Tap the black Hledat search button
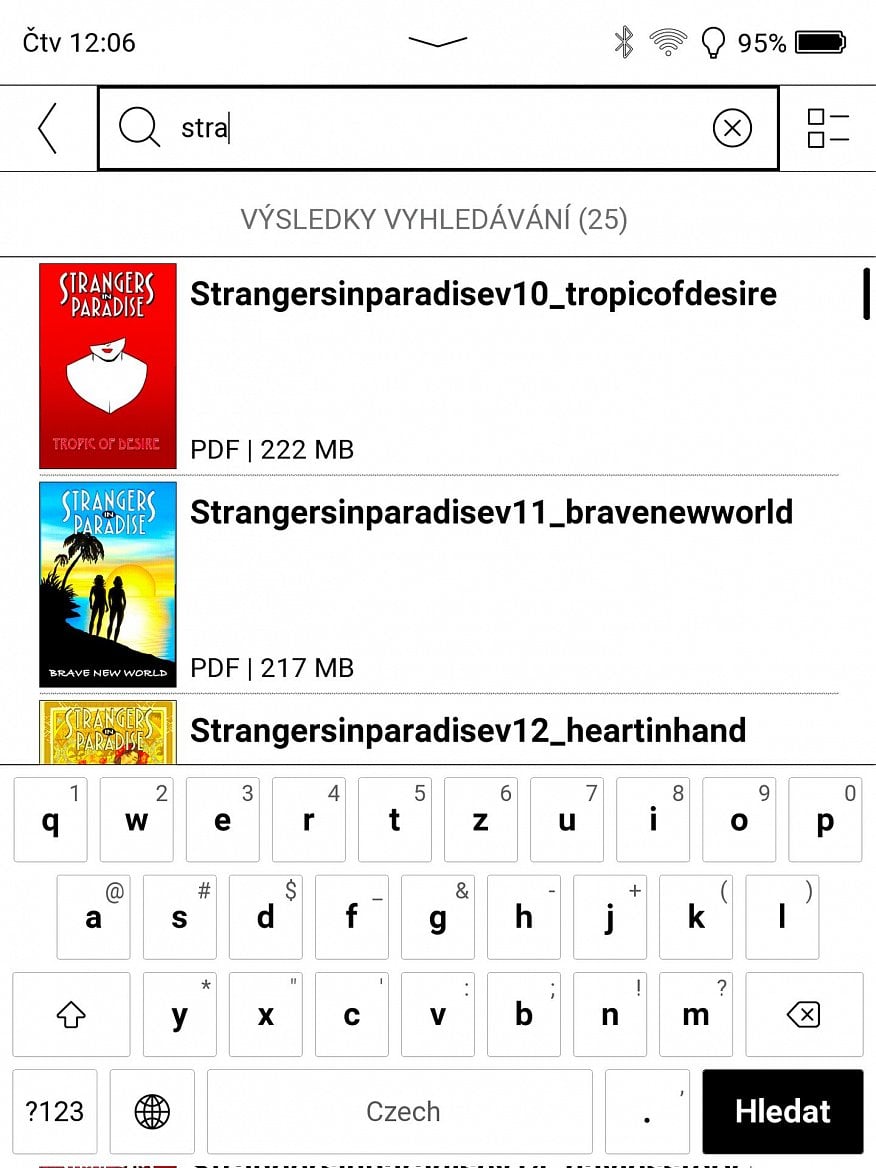 pos(782,1111)
